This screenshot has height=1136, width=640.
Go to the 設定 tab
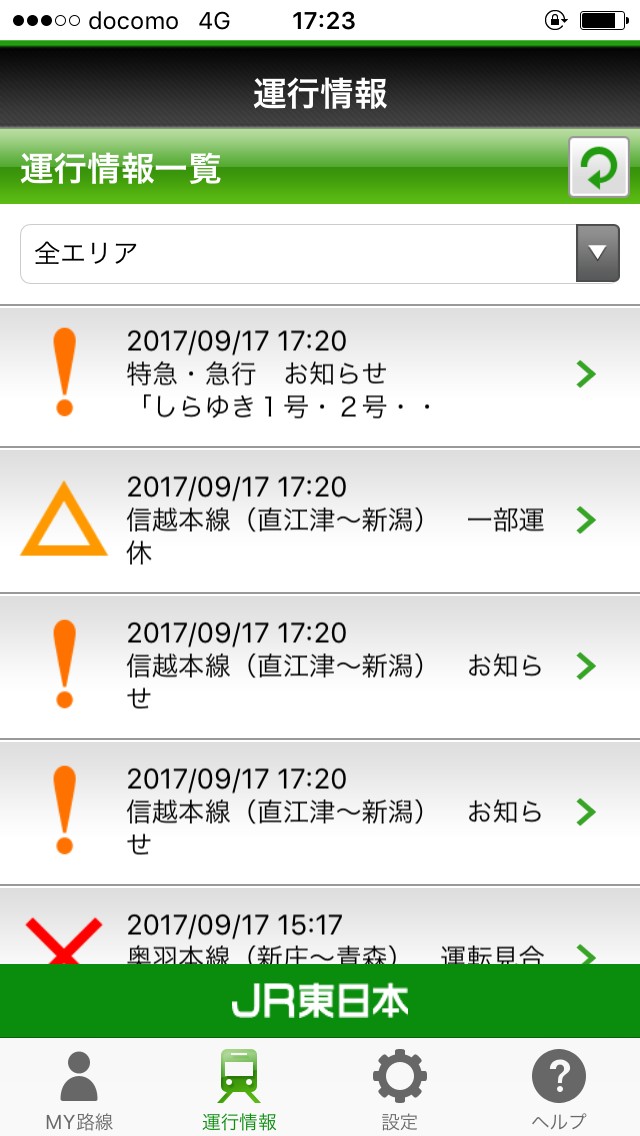pos(399,1090)
